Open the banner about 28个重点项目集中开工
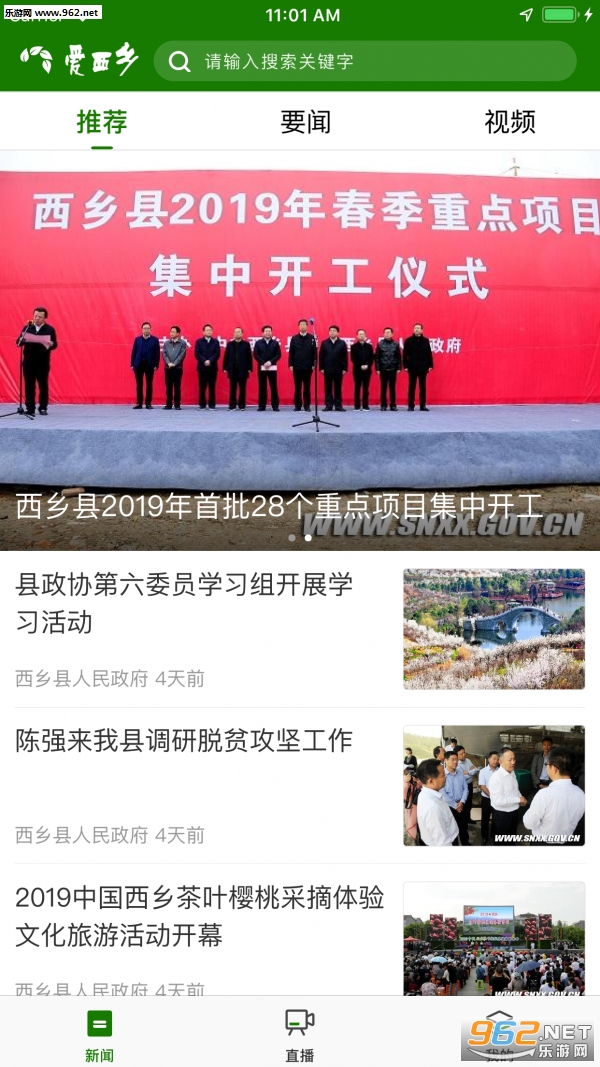The image size is (600, 1067). [300, 350]
